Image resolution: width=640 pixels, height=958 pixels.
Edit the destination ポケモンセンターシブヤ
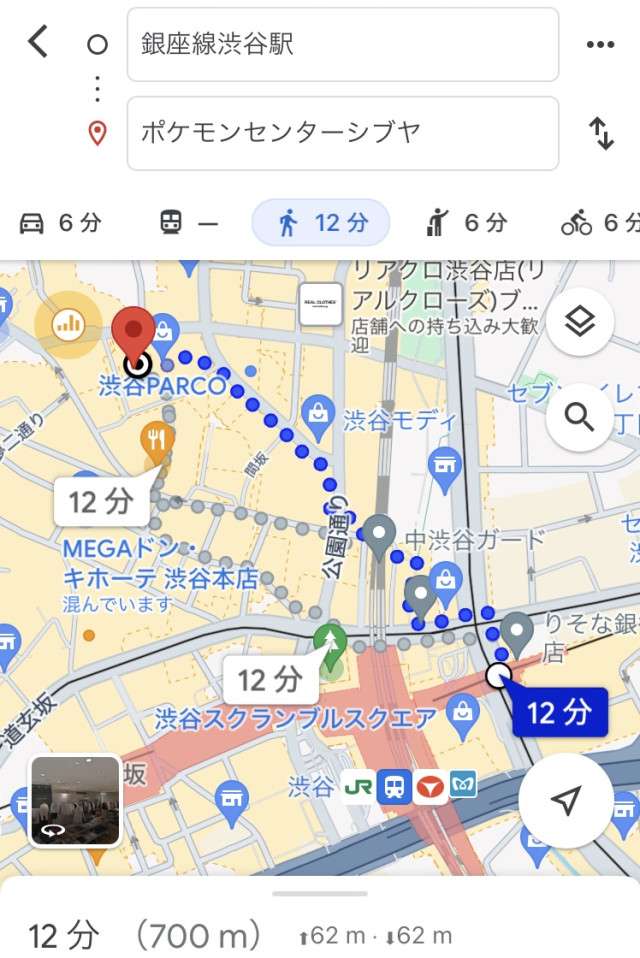[342, 133]
